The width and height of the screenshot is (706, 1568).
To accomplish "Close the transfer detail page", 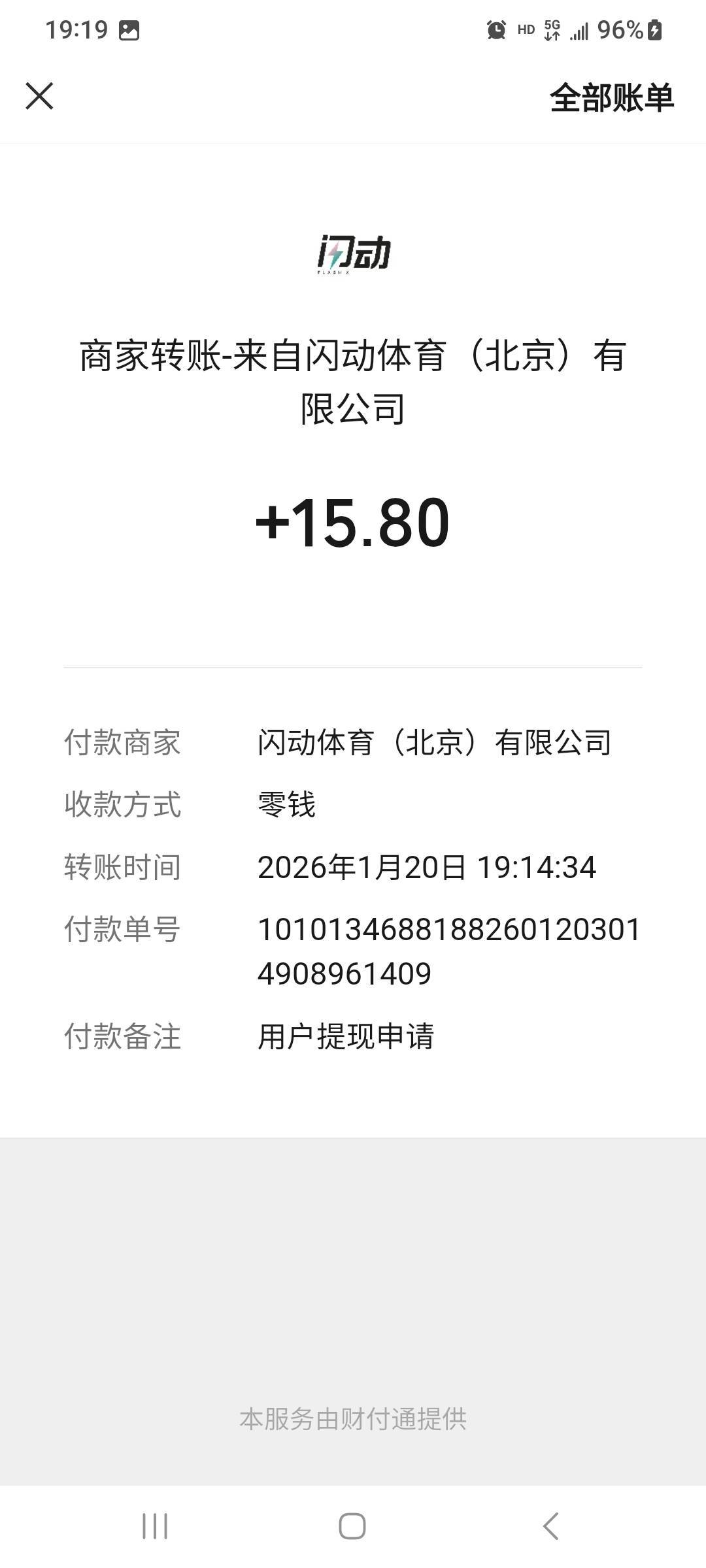I will pos(39,97).
